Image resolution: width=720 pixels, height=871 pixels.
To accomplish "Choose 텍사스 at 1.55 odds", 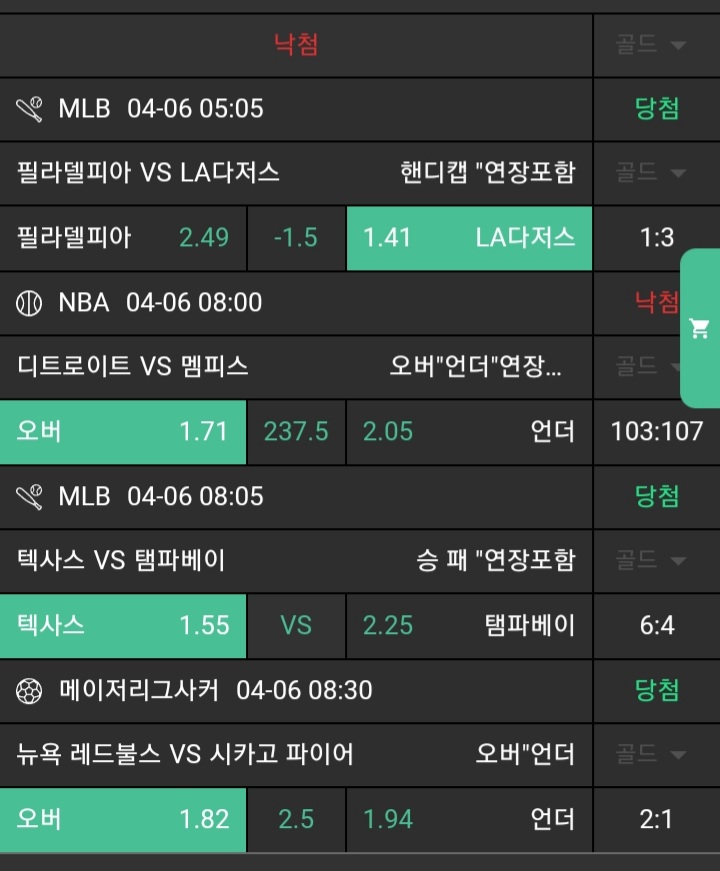I will click(x=122, y=626).
